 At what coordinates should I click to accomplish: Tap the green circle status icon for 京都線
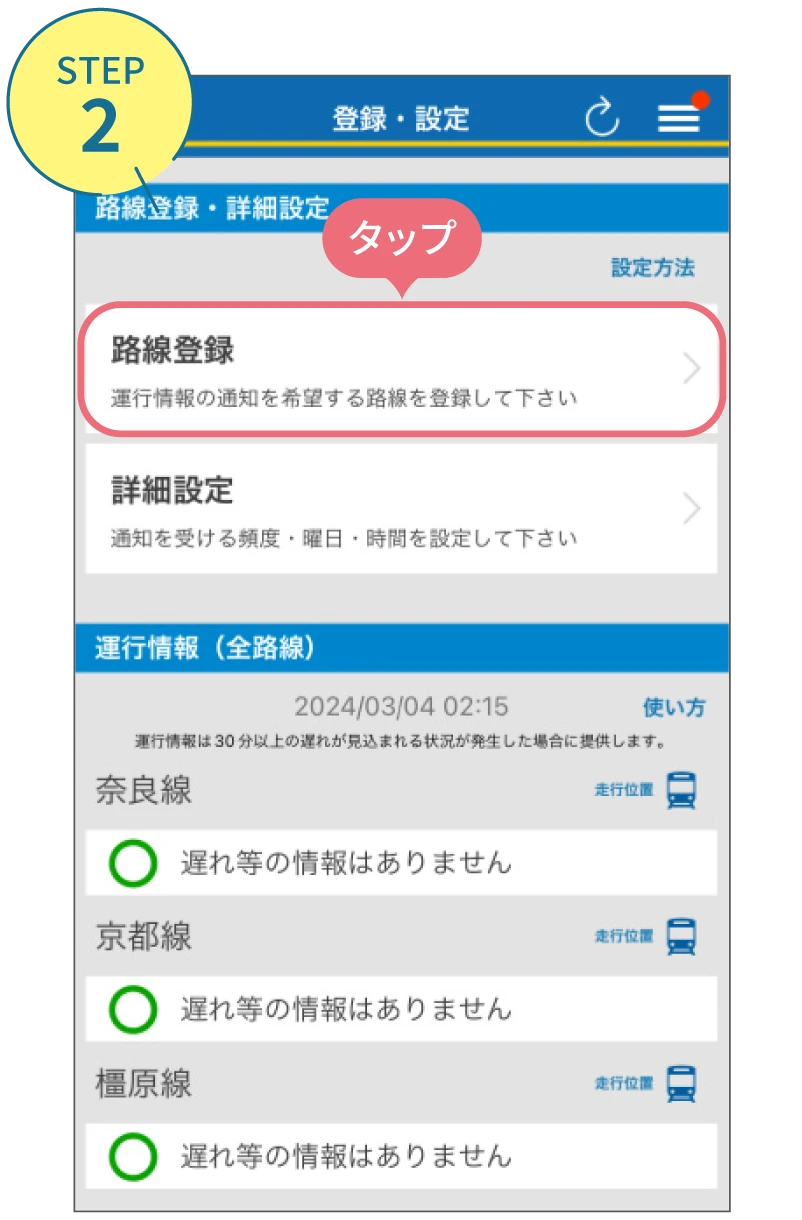pos(131,1009)
